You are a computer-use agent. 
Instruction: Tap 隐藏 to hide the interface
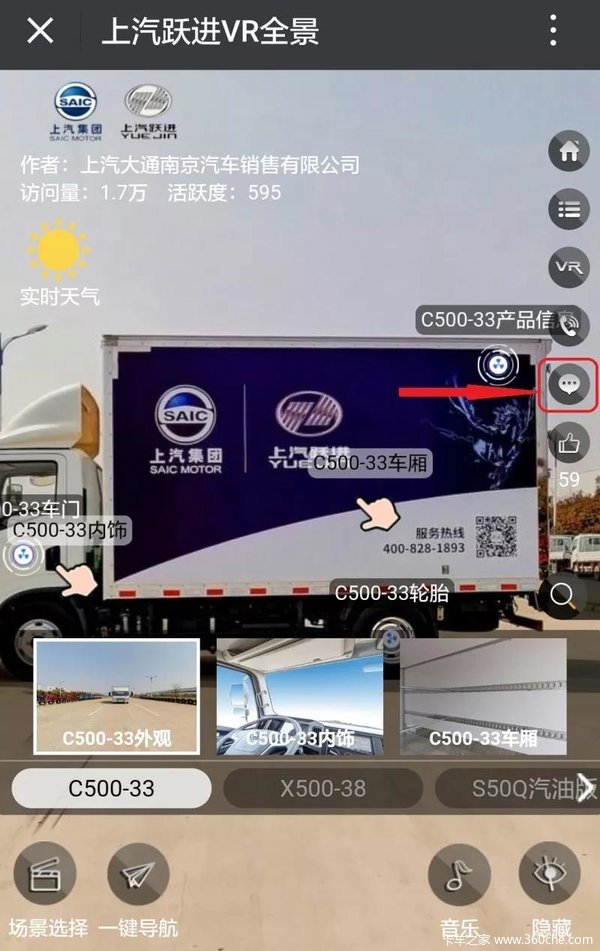point(549,874)
